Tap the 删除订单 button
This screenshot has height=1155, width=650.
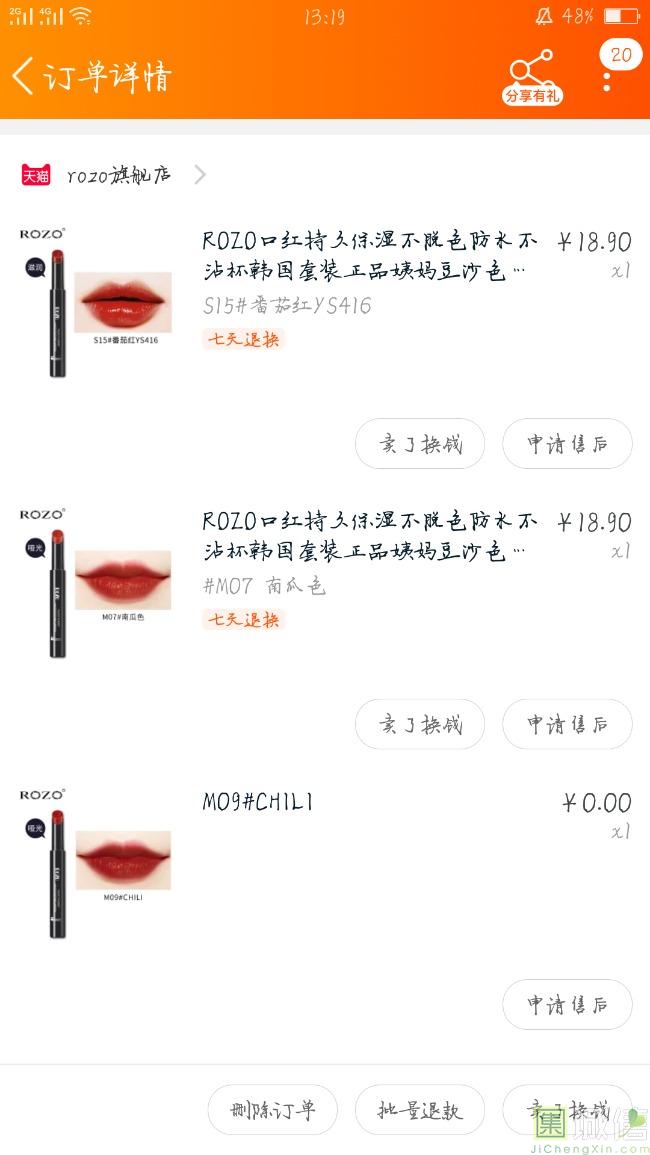click(272, 1110)
